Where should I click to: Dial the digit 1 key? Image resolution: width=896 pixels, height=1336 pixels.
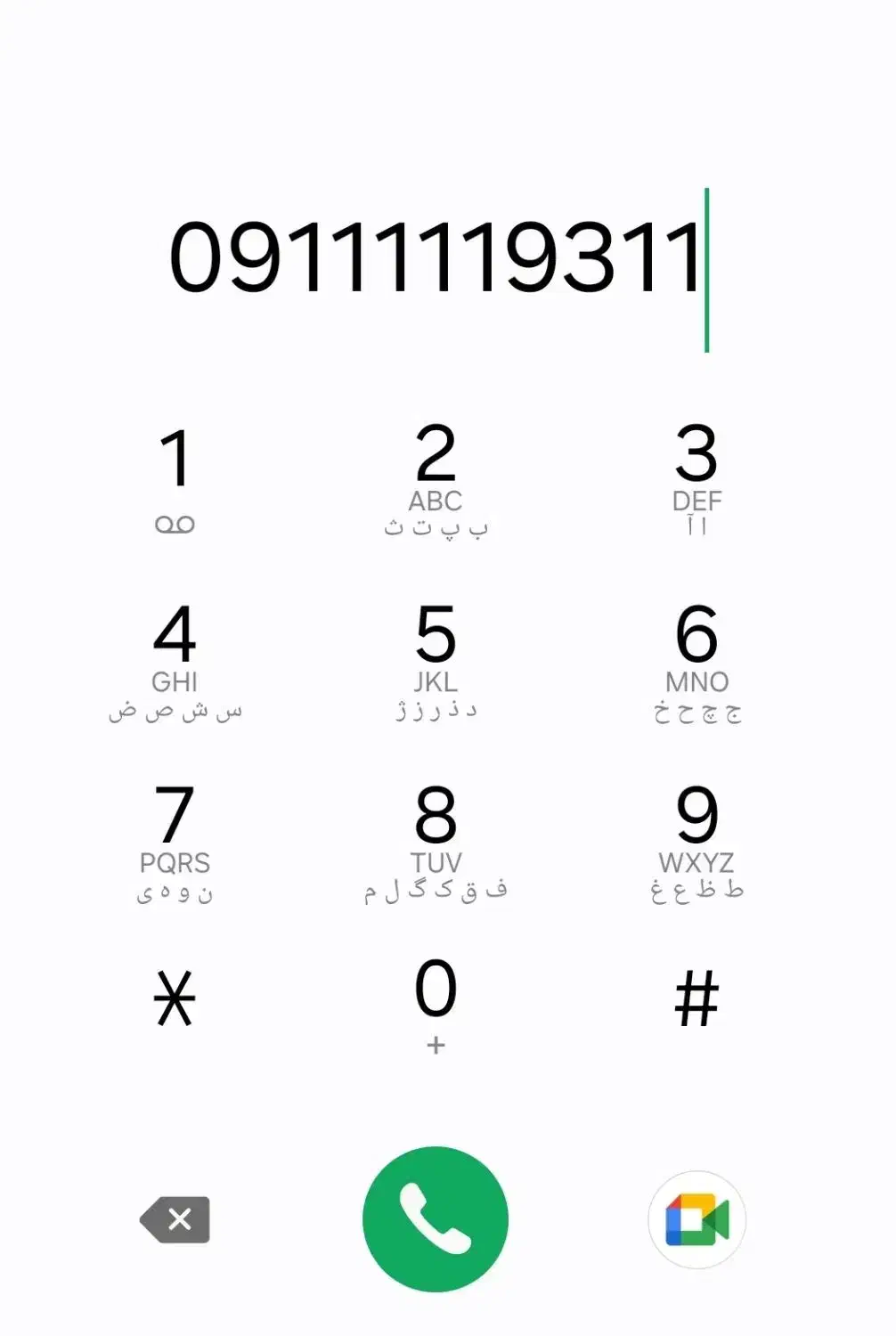(175, 477)
